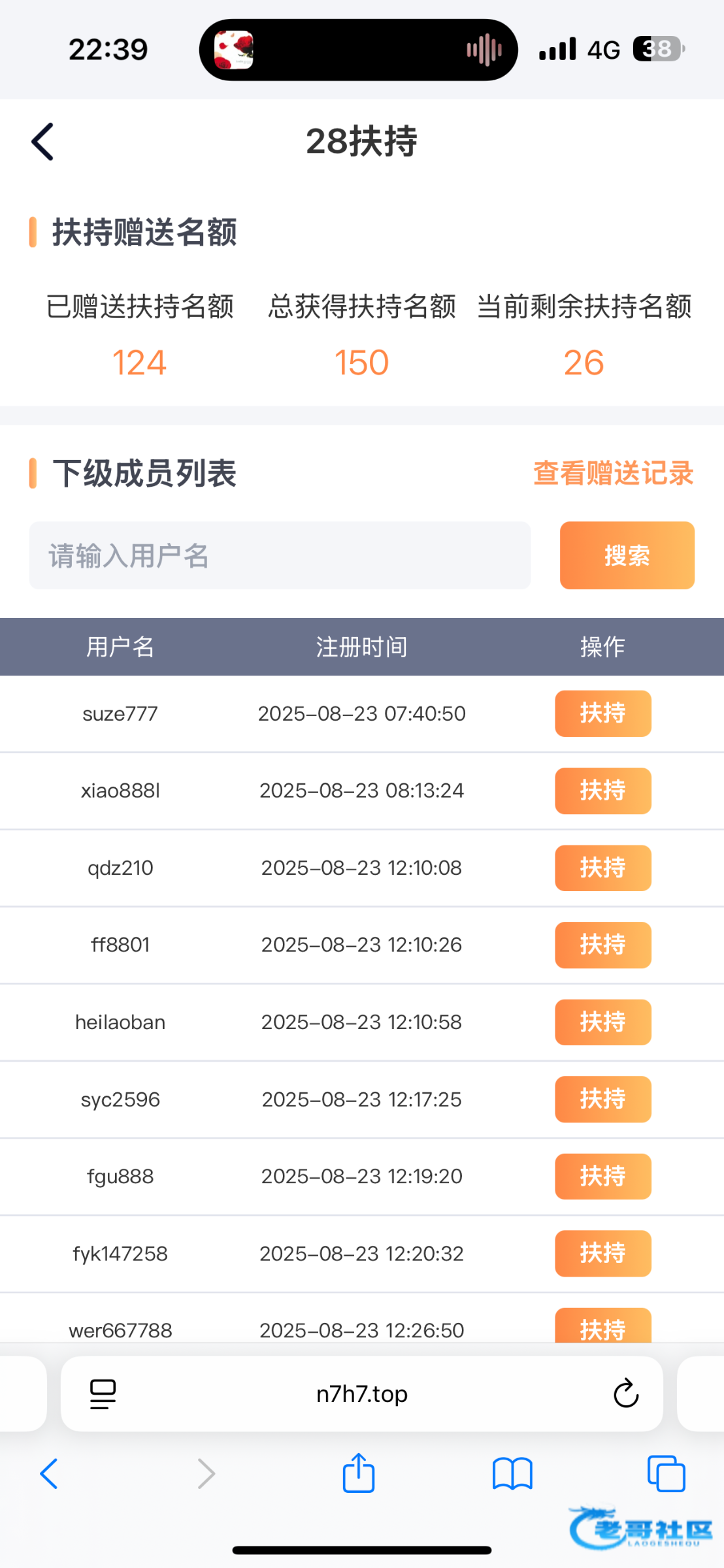Tap 扶持 for user ff8801
Viewport: 724px width, 1568px height.
pos(603,945)
